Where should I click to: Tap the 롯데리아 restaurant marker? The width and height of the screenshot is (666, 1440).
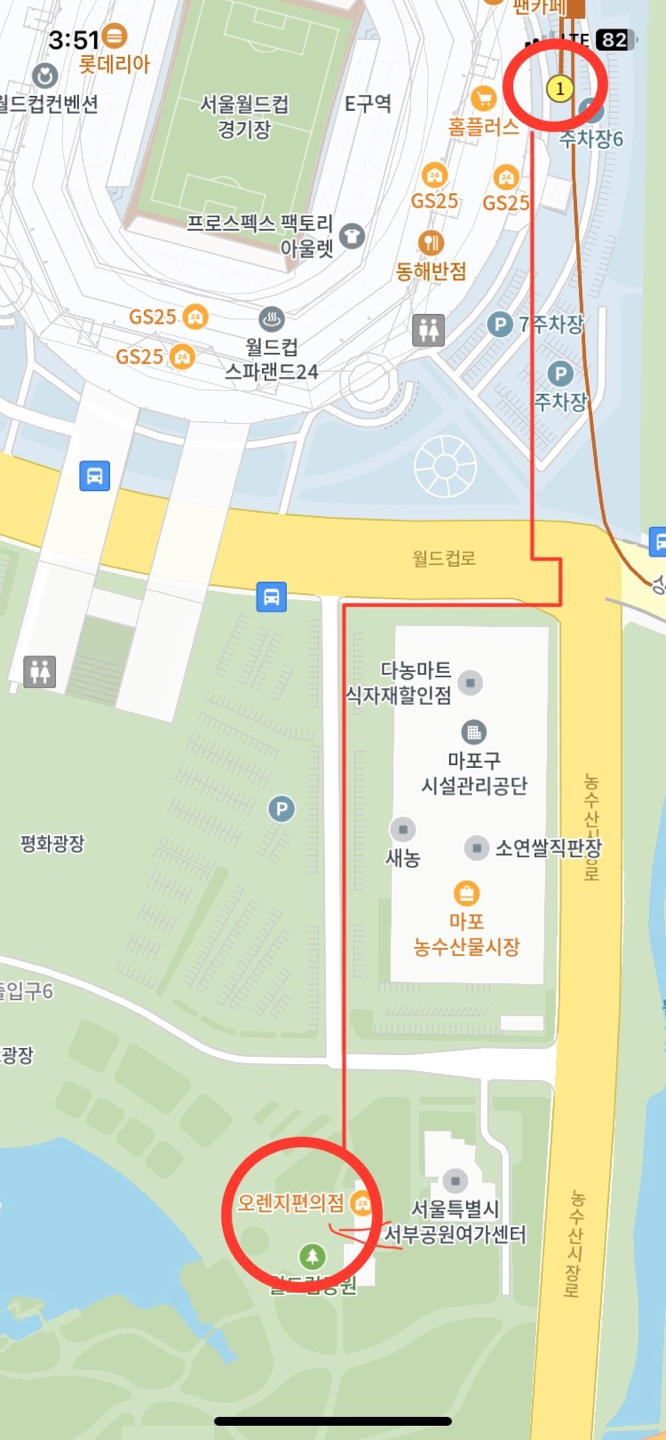[x=115, y=35]
